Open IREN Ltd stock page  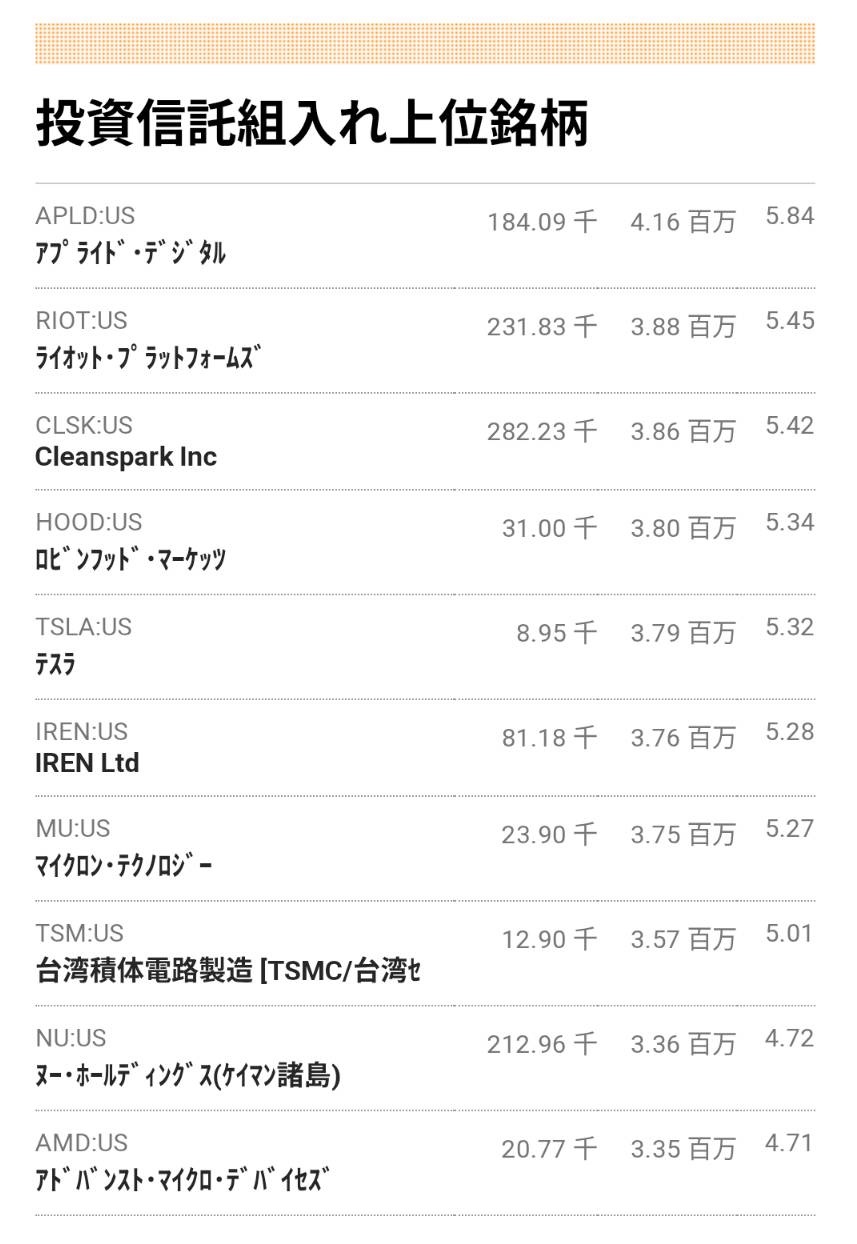coord(87,763)
